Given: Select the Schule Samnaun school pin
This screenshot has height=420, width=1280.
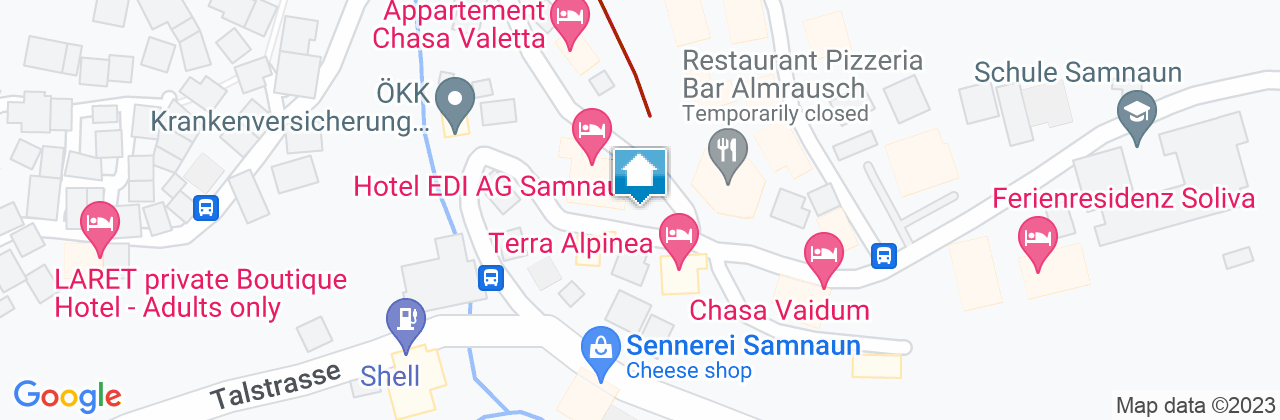Looking at the screenshot, I should (1139, 111).
